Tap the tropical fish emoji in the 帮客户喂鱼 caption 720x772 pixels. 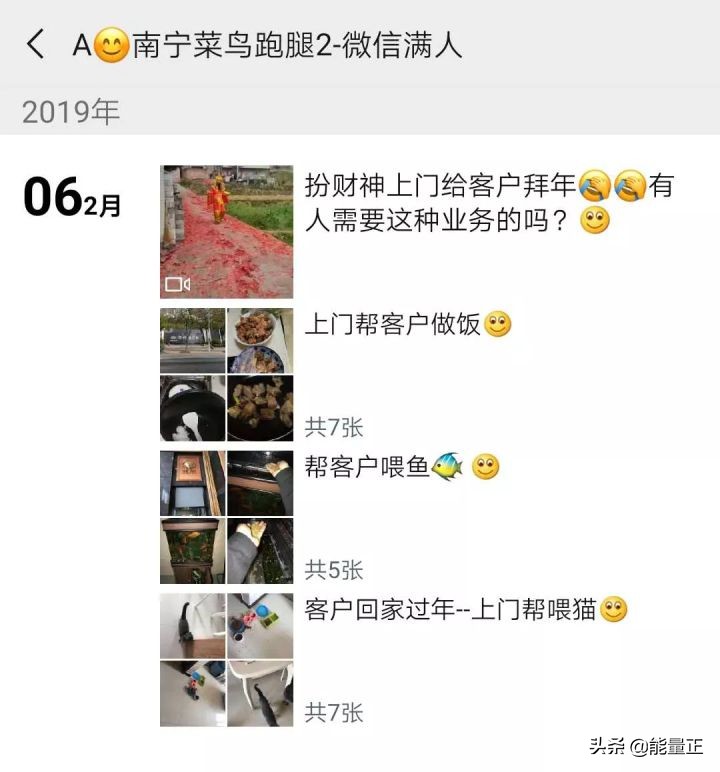click(x=448, y=464)
